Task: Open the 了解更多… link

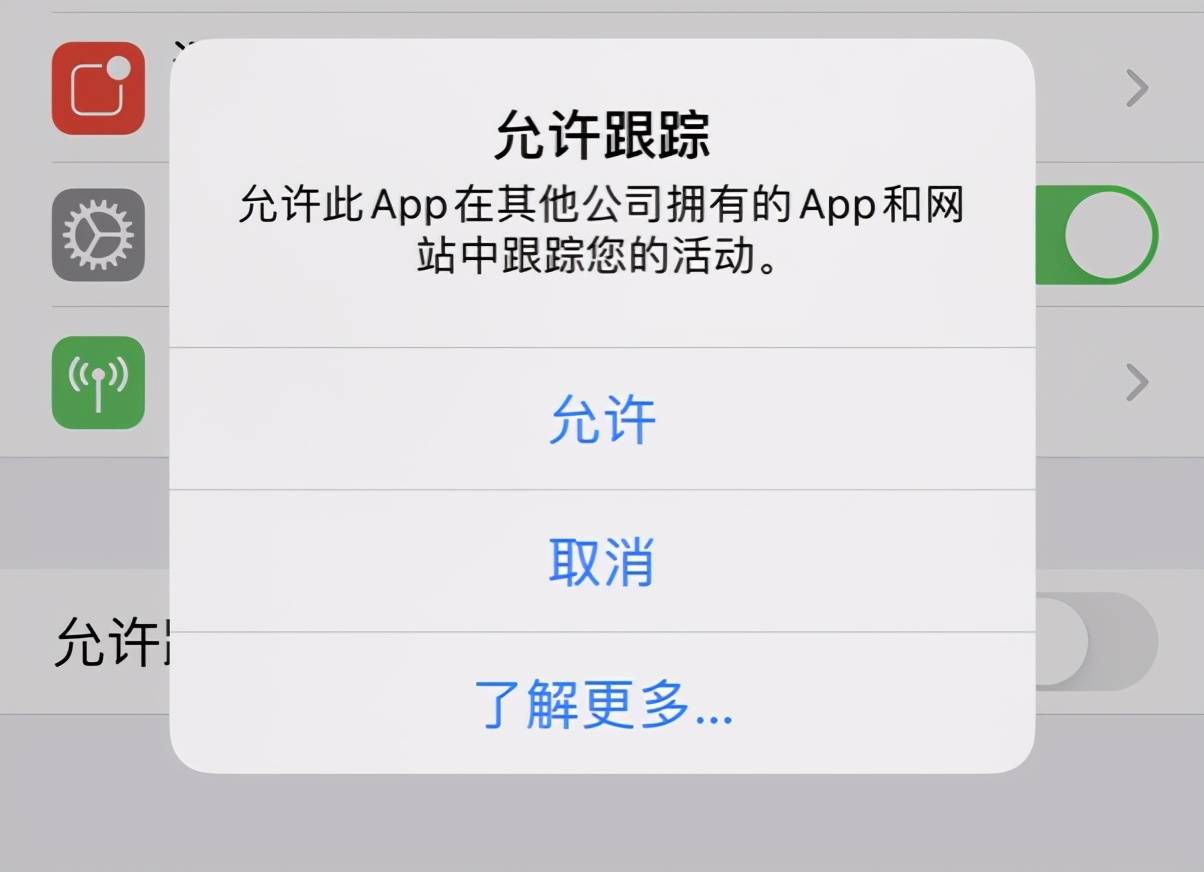Action: pos(602,703)
